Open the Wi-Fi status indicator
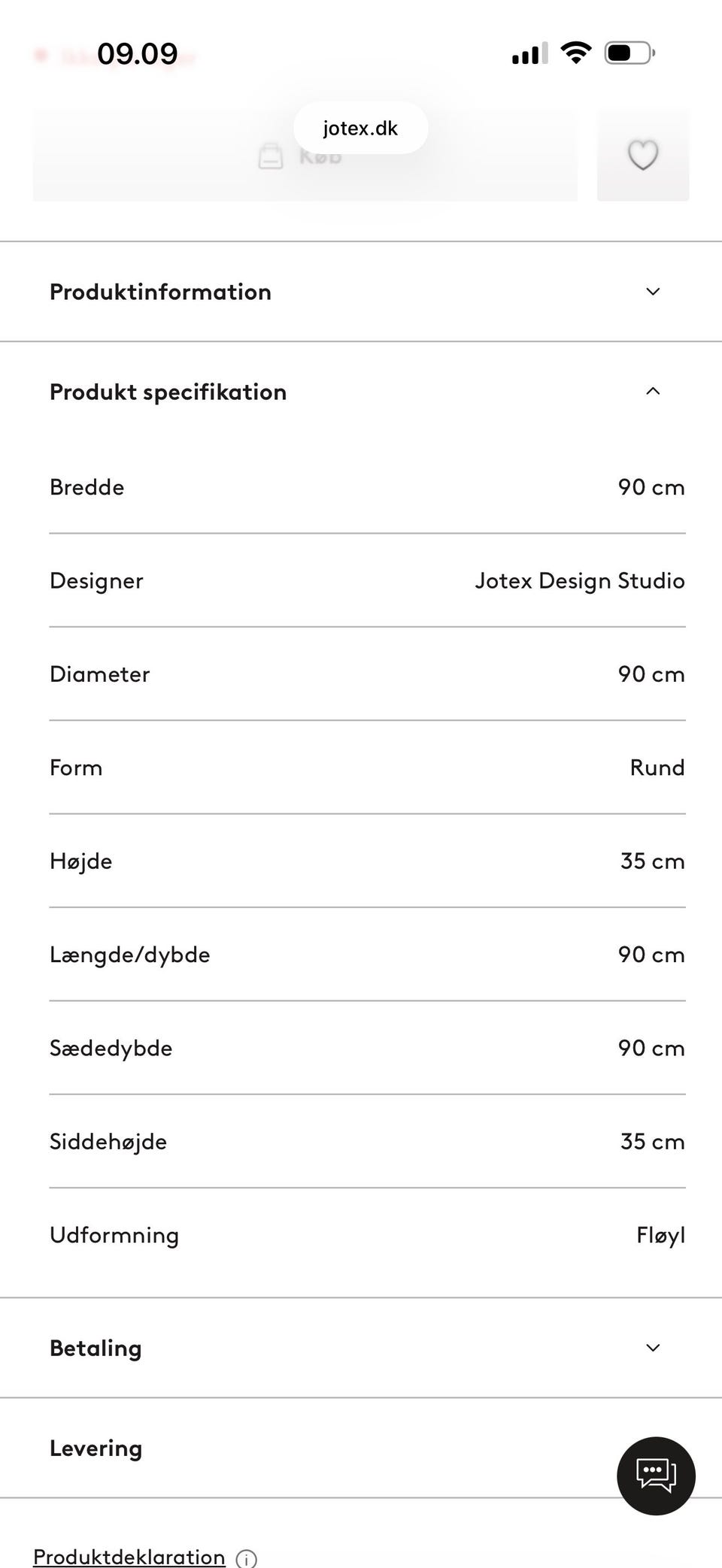The width and height of the screenshot is (722, 1568). (575, 52)
